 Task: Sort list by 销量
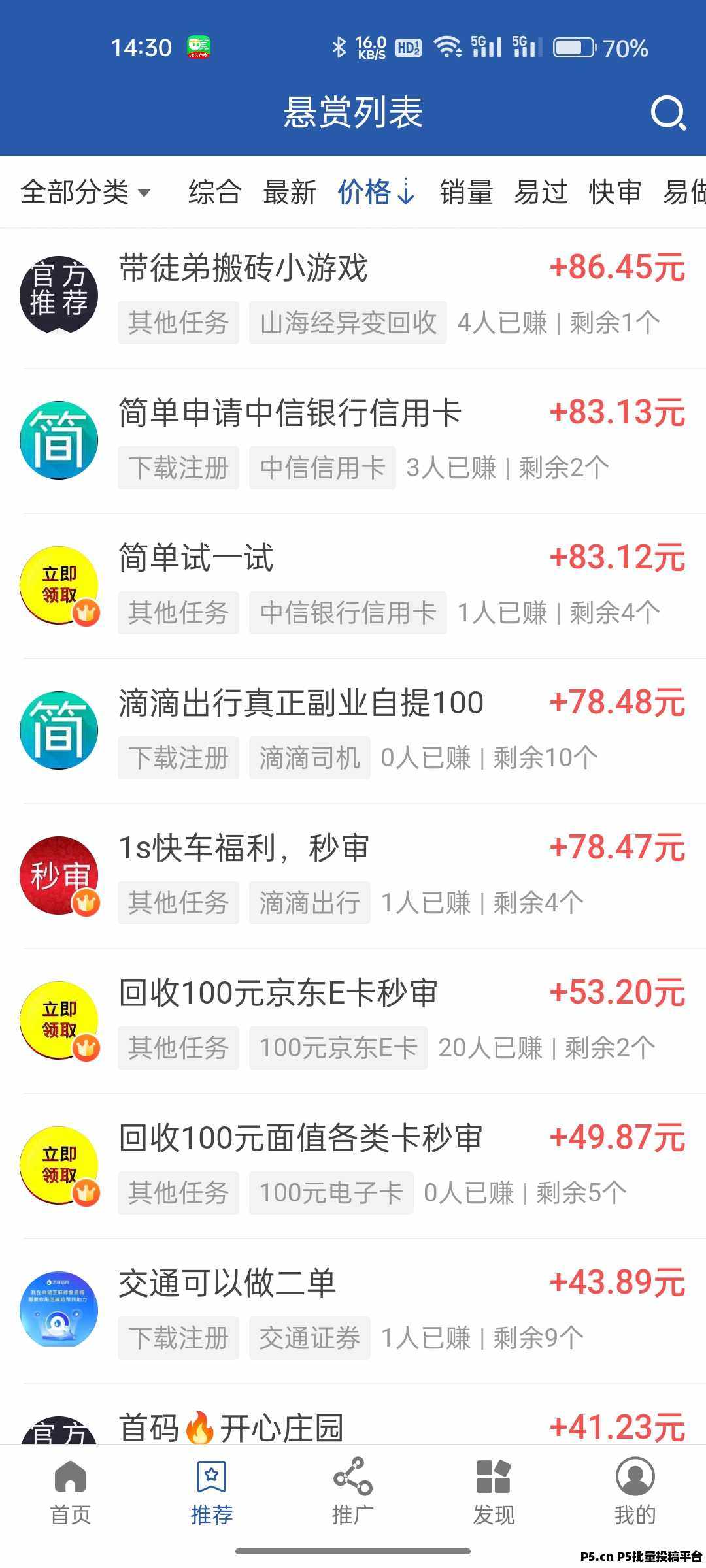(466, 192)
